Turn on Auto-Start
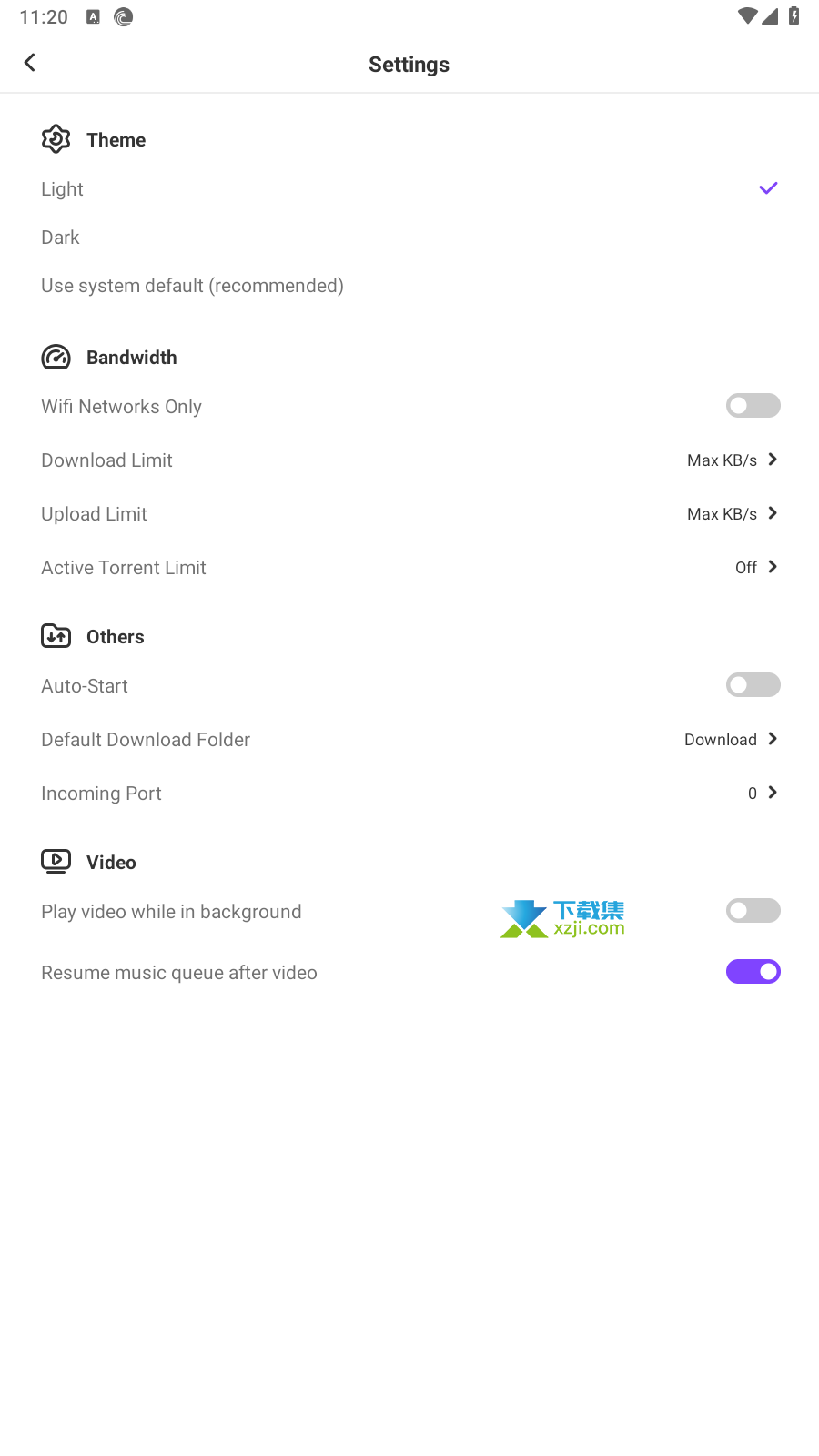819x1456 pixels. pyautogui.click(x=753, y=685)
